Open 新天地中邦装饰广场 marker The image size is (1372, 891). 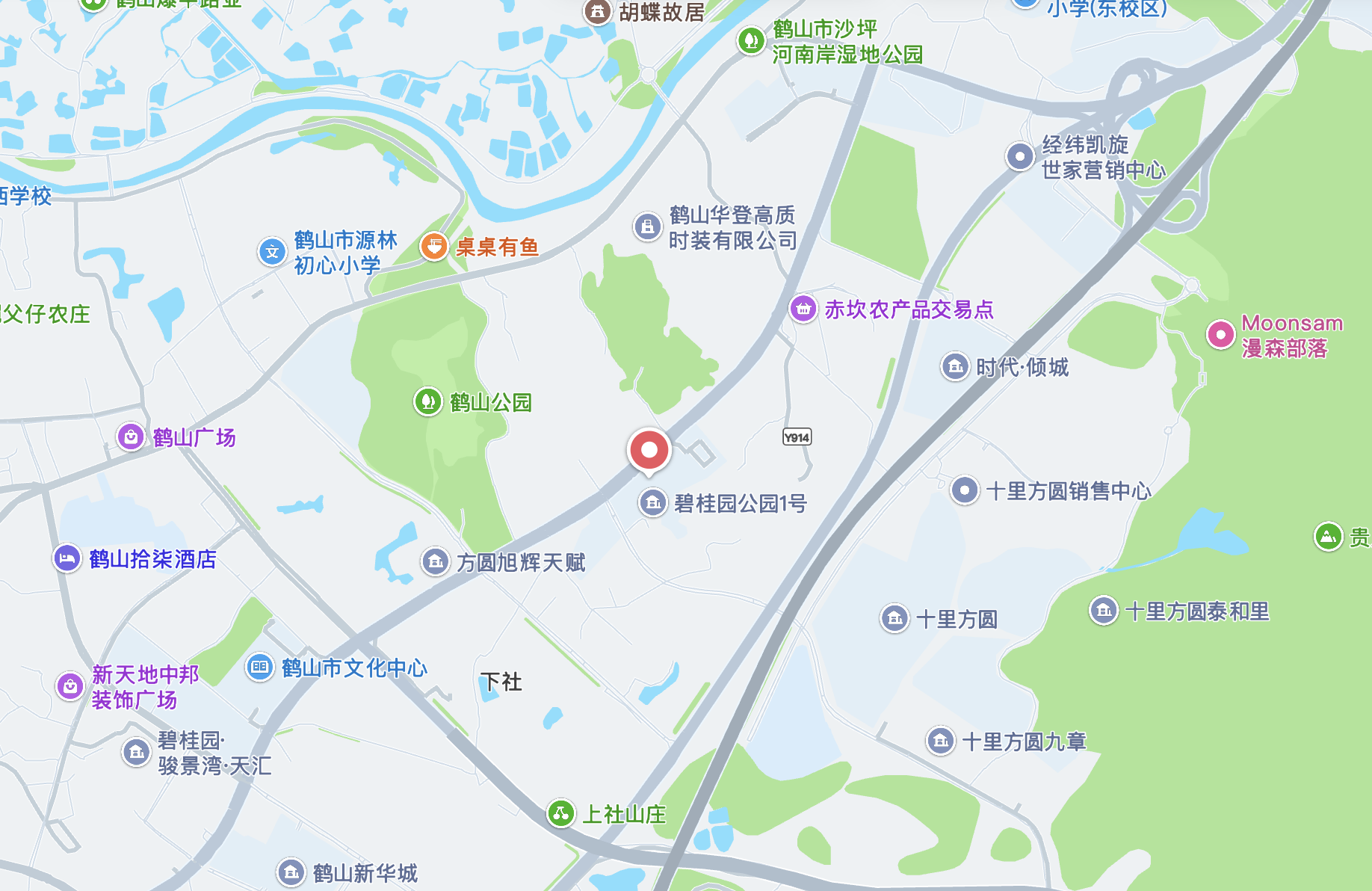click(x=70, y=685)
